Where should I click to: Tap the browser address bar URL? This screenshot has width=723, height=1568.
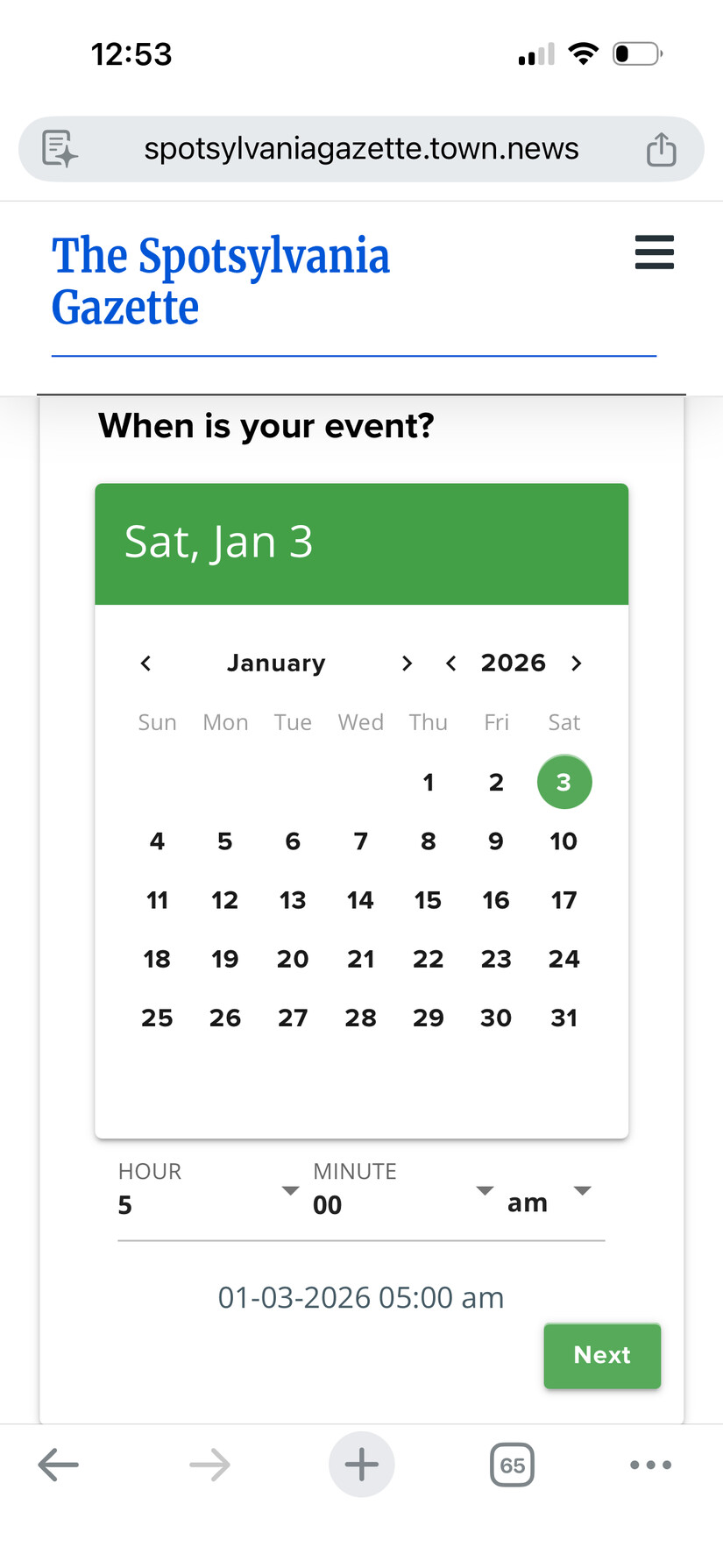click(361, 149)
